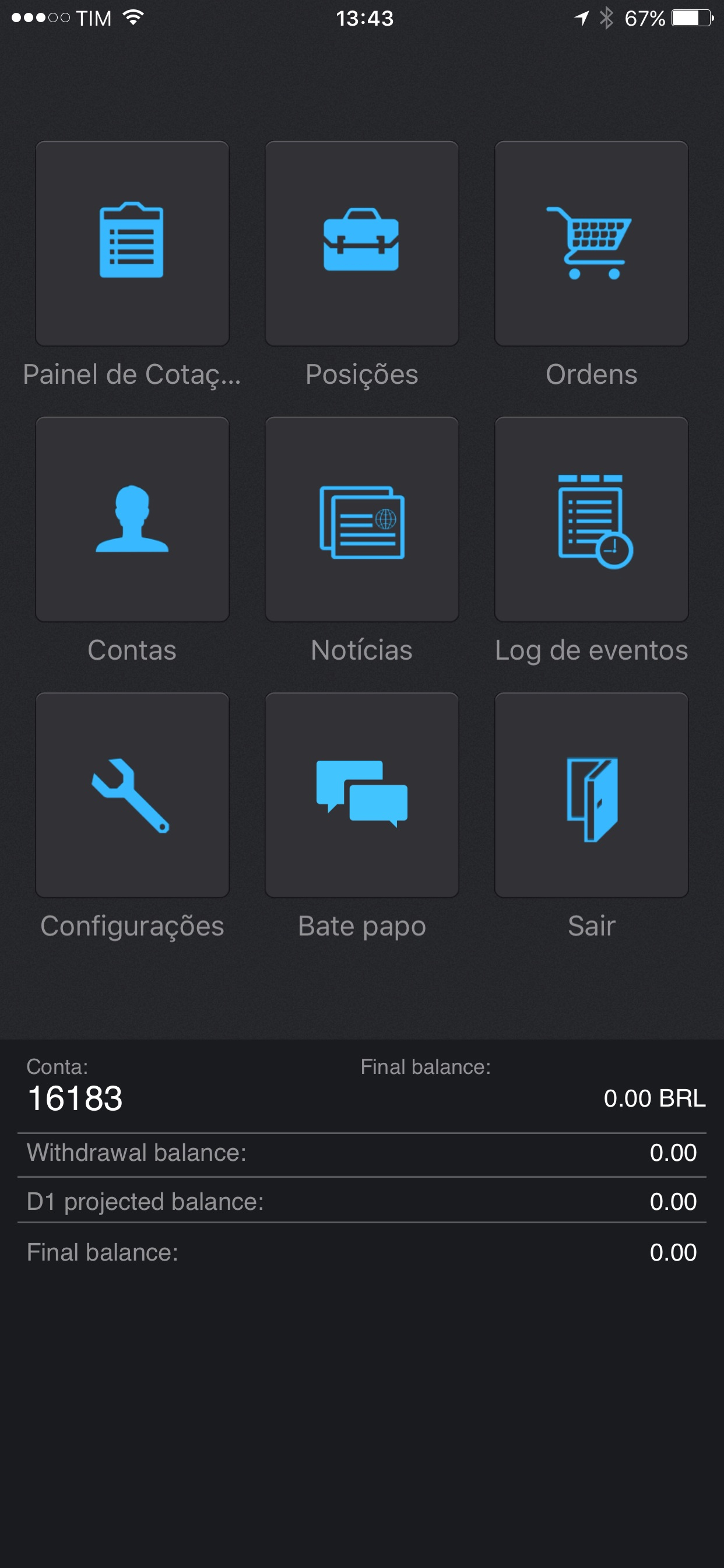Open the Painel de Cotações tile
Viewport: 724px width, 1568px height.
[132, 243]
